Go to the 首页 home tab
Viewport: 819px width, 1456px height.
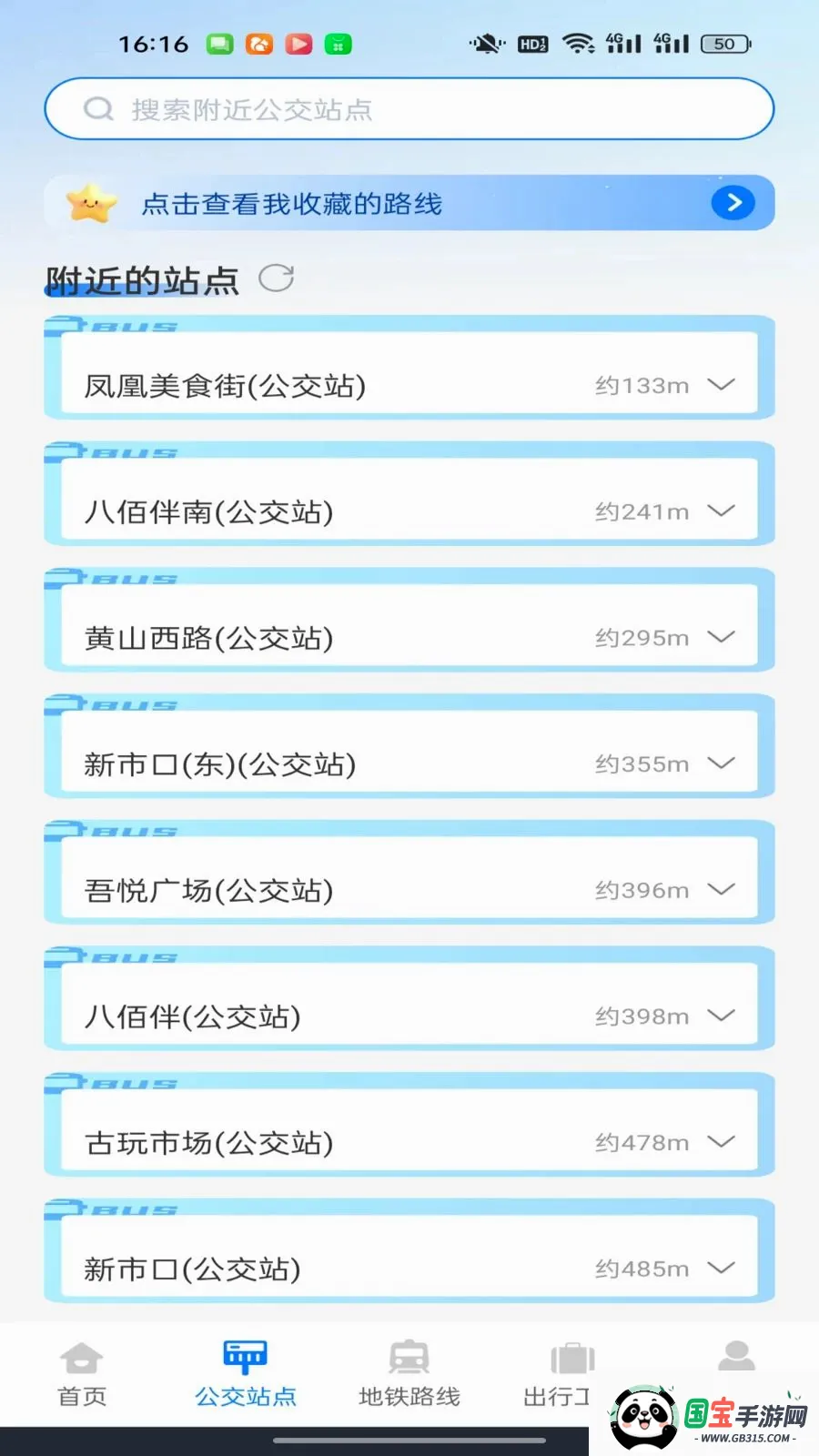pos(82,1374)
